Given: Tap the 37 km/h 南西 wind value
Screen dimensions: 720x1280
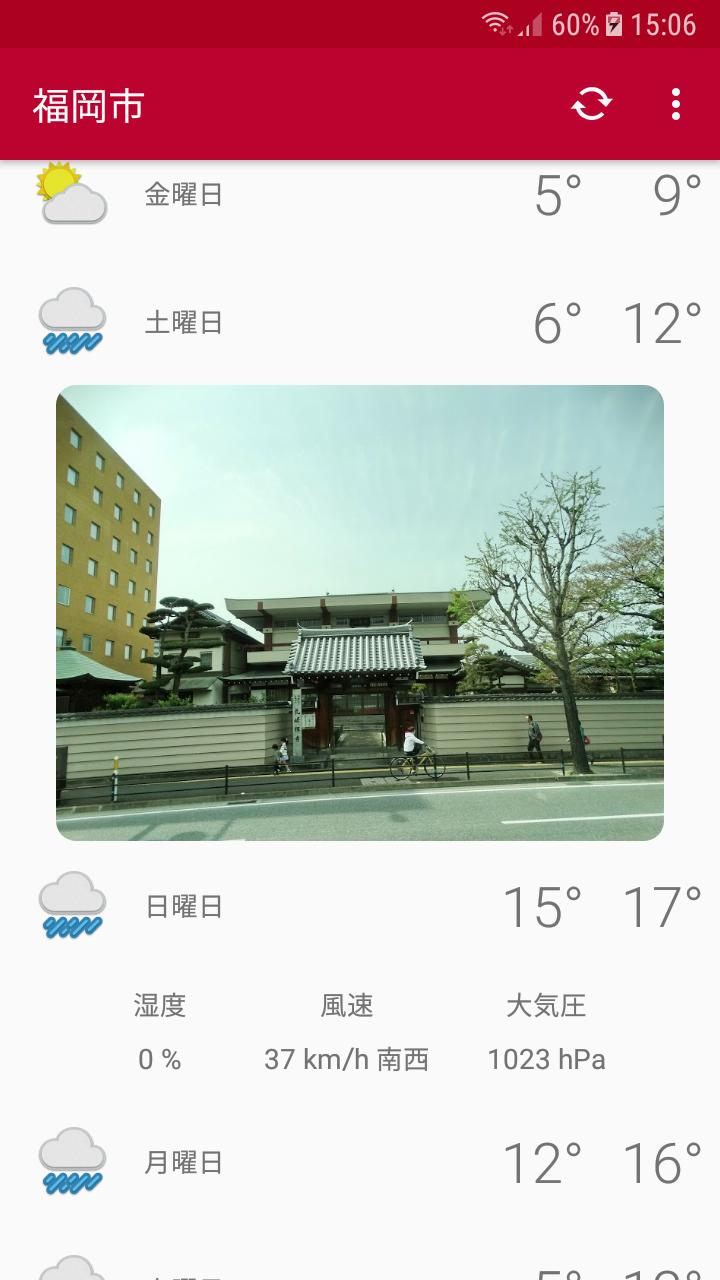Looking at the screenshot, I should pyautogui.click(x=347, y=1058).
